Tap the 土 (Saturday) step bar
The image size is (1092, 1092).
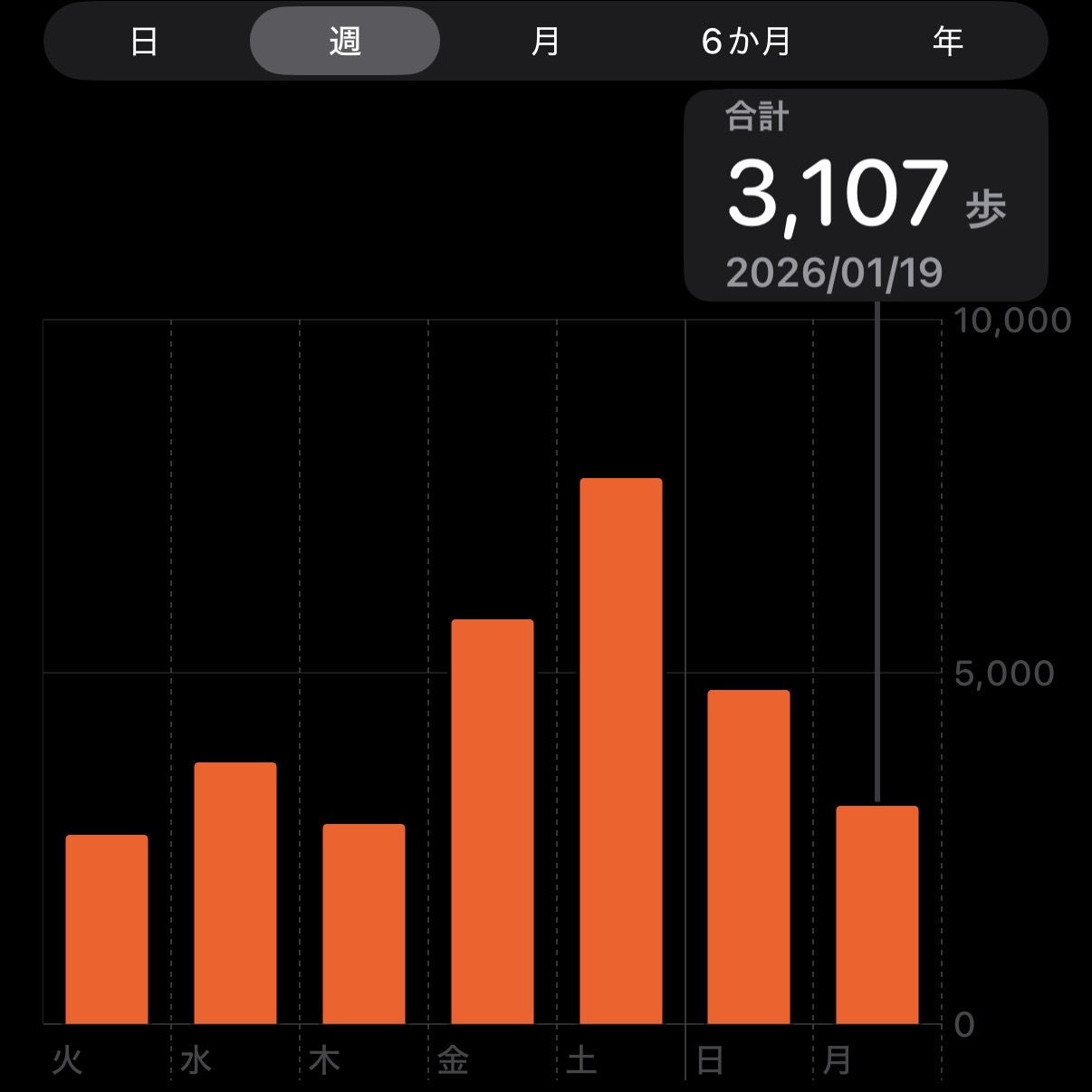[x=621, y=751]
